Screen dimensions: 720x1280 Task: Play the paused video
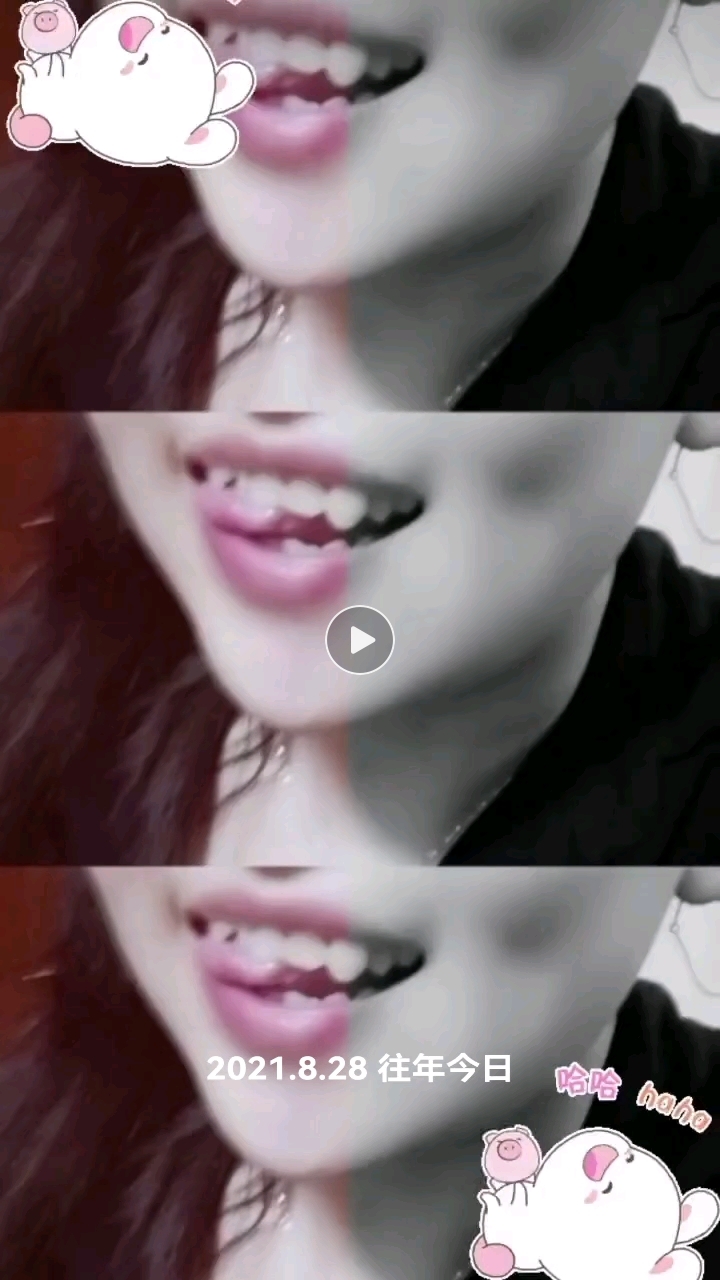(x=360, y=640)
